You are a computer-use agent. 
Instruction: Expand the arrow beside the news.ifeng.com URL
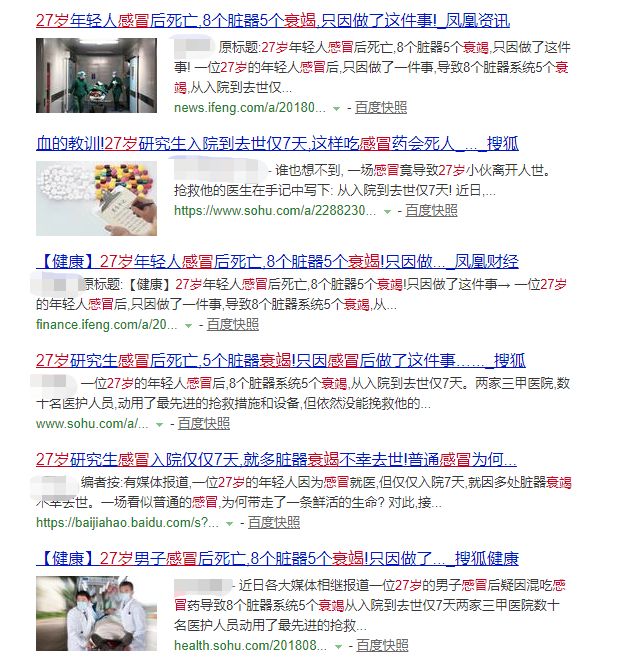tap(337, 108)
